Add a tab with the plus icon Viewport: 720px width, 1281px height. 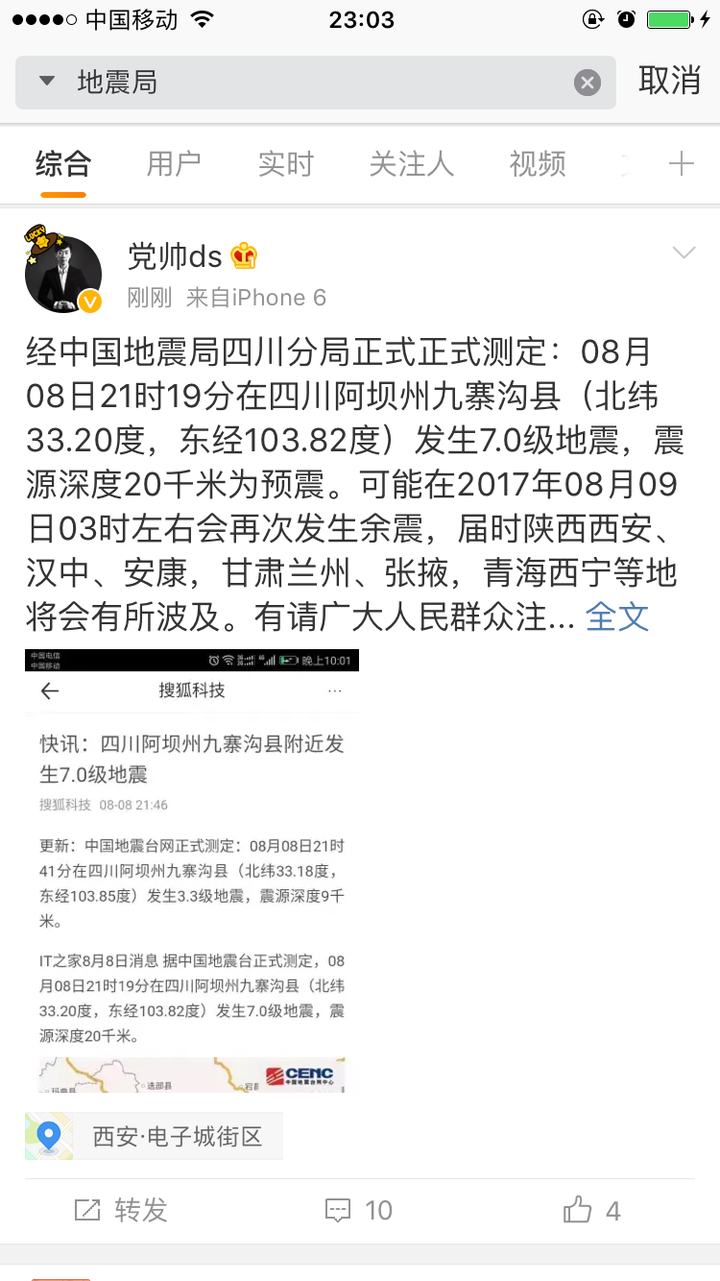point(681,164)
